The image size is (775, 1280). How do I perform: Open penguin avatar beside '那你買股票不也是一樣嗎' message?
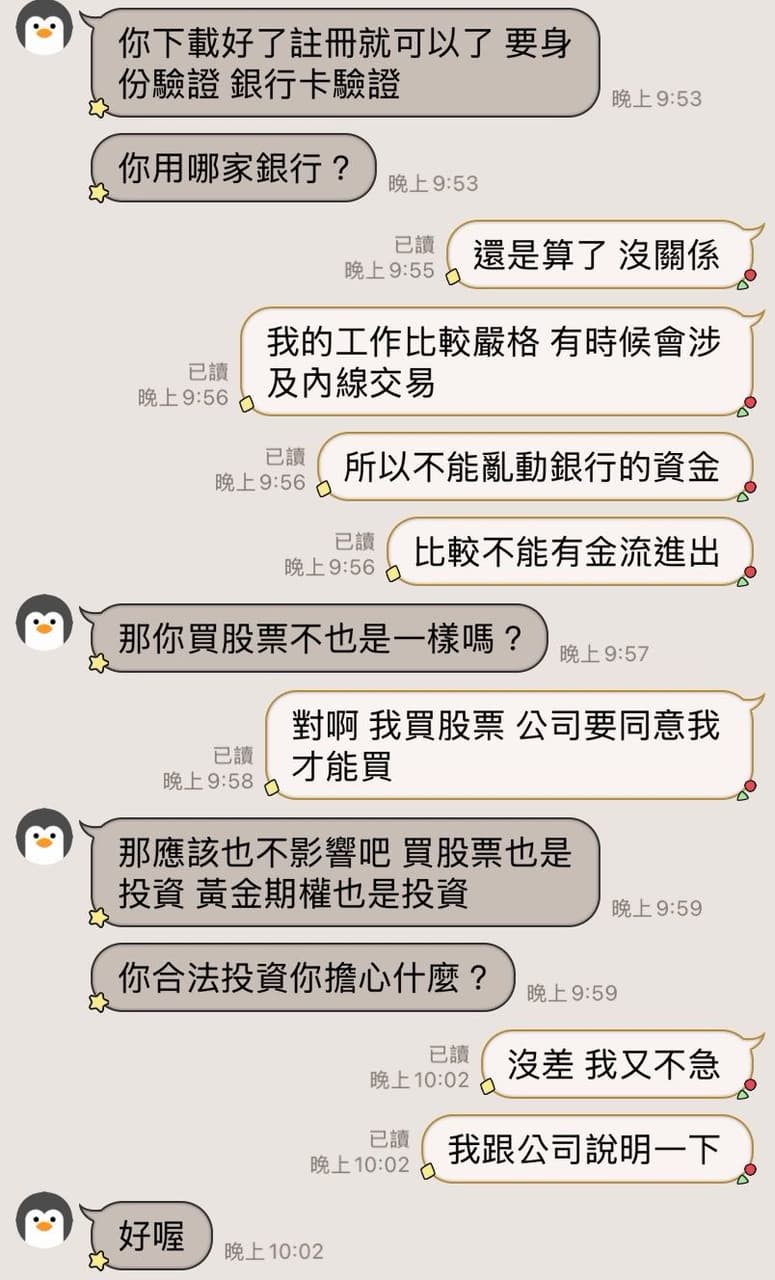pos(44,622)
